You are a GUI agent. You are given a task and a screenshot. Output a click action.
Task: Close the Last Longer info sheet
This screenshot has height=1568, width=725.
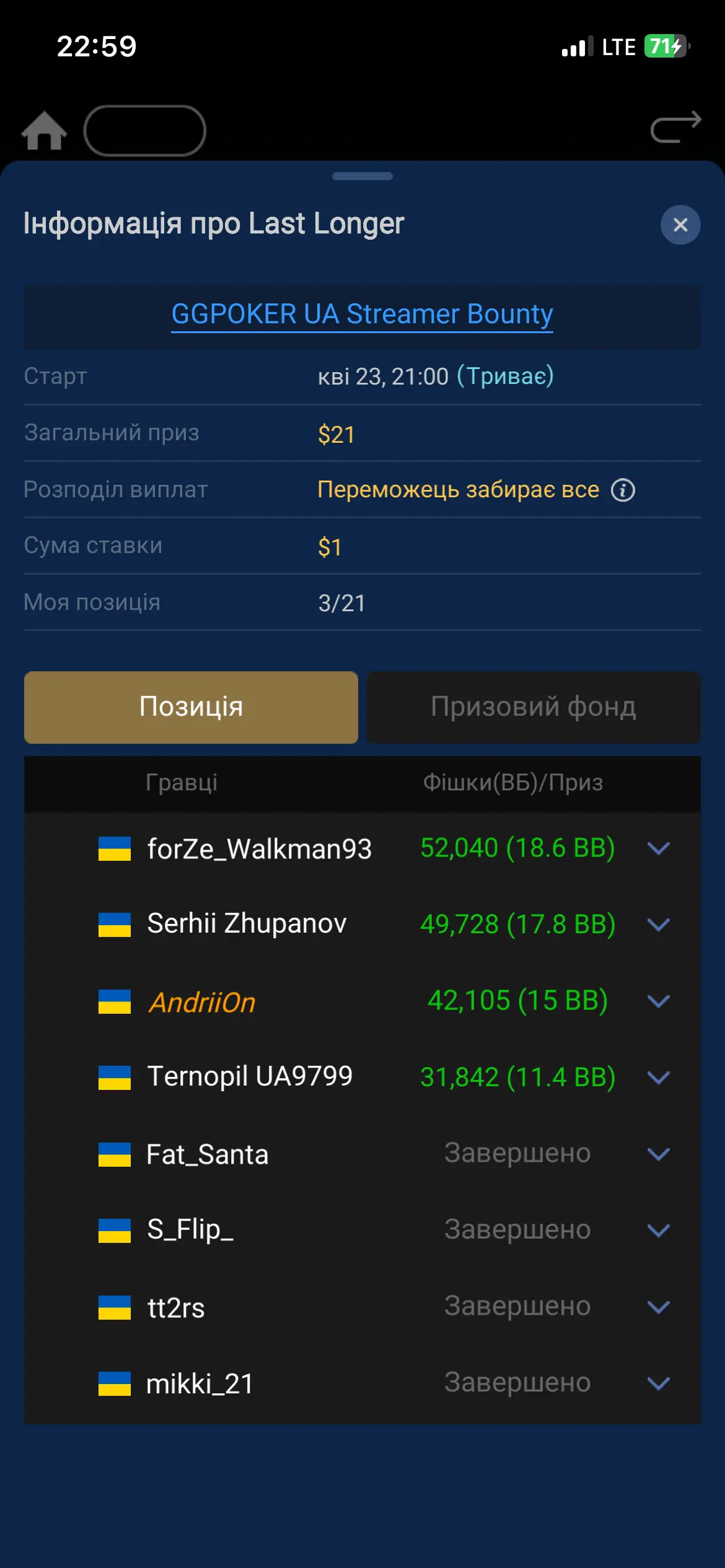coord(680,225)
